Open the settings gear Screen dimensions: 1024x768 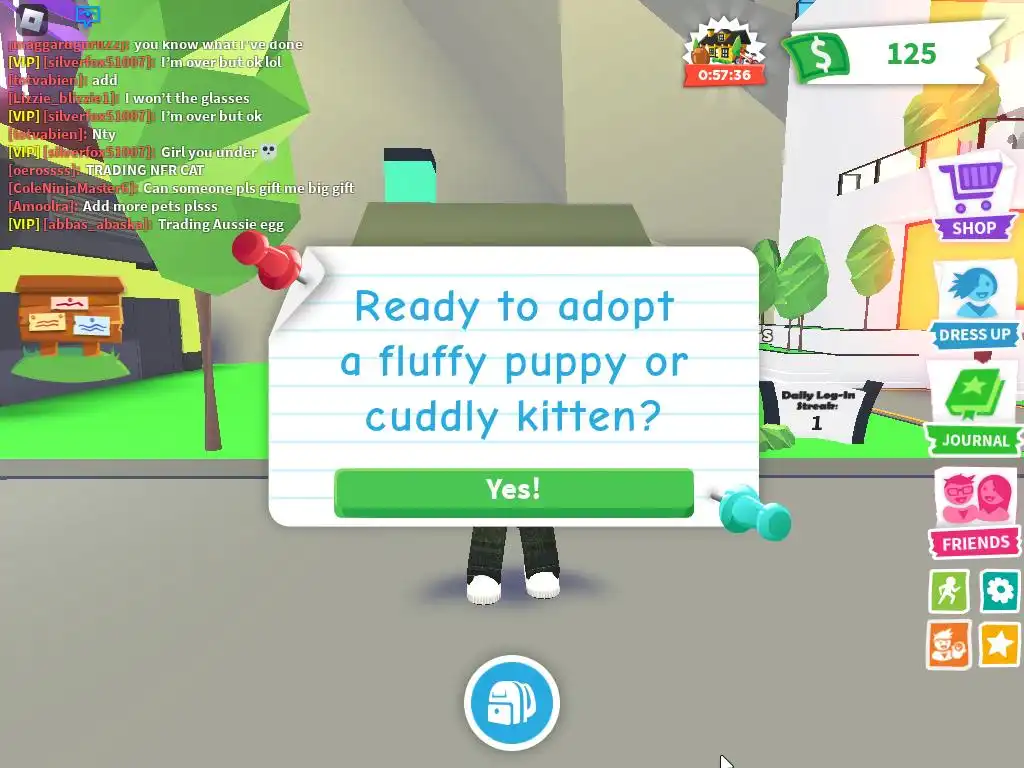point(999,591)
